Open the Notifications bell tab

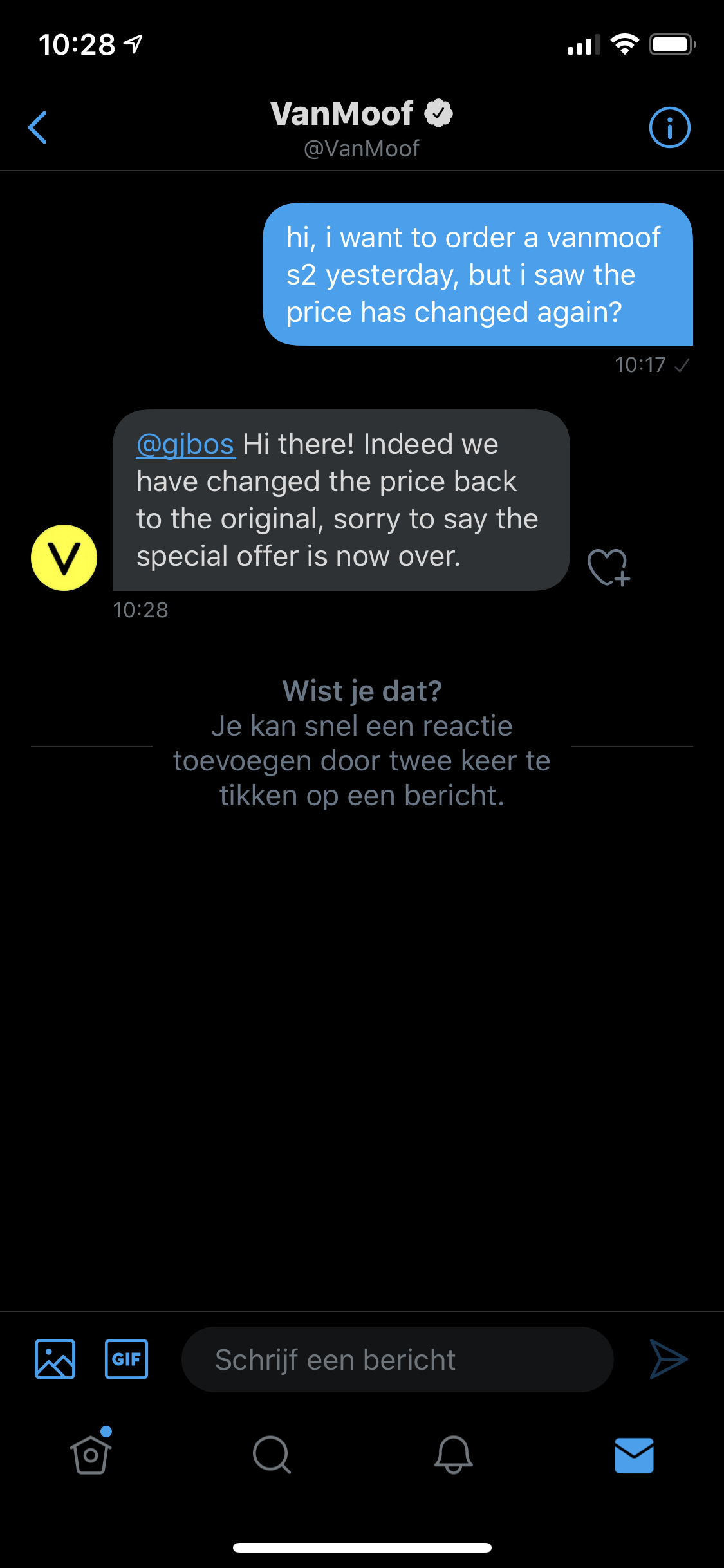tap(453, 1454)
